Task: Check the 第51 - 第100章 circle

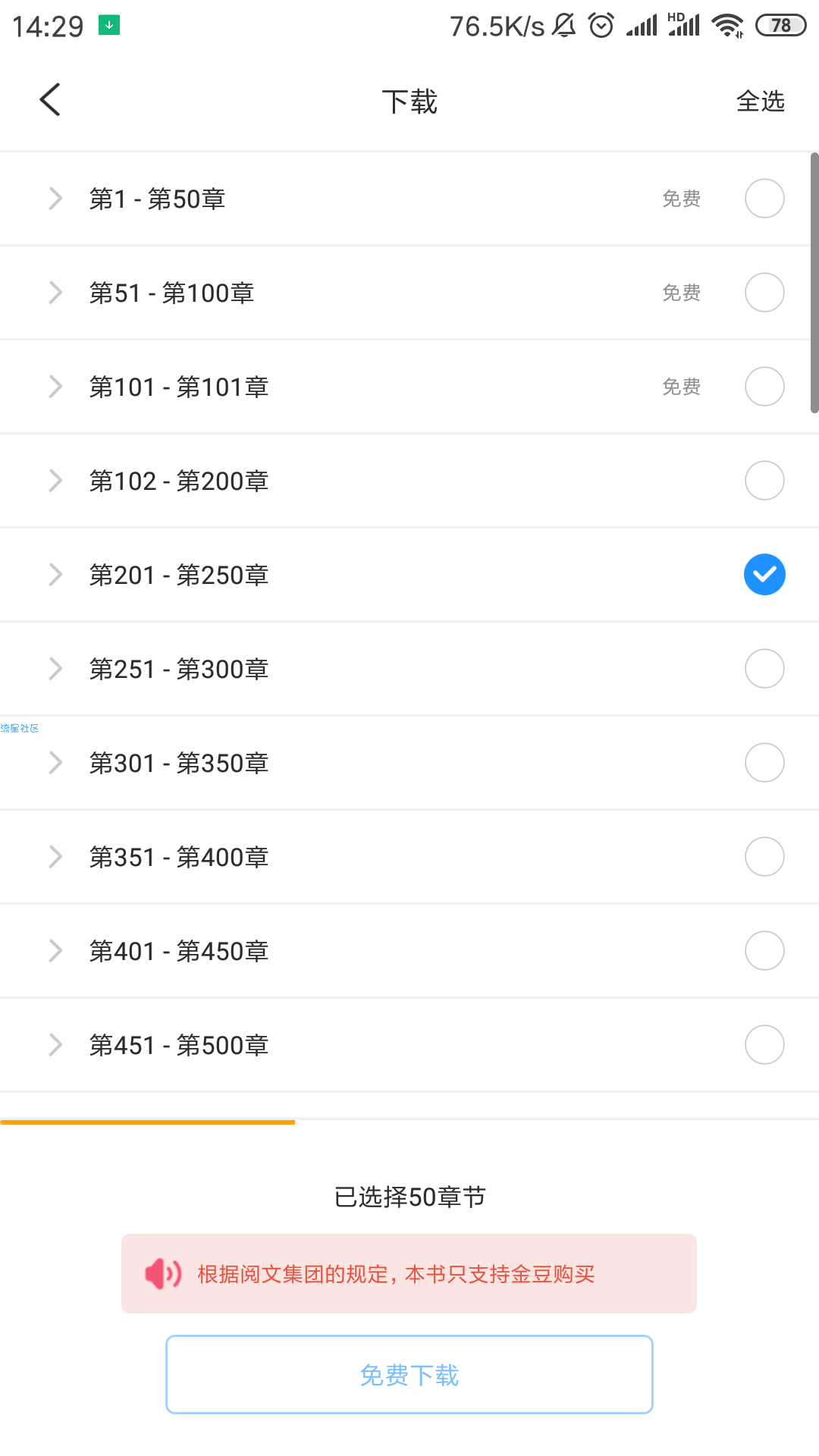Action: click(764, 293)
